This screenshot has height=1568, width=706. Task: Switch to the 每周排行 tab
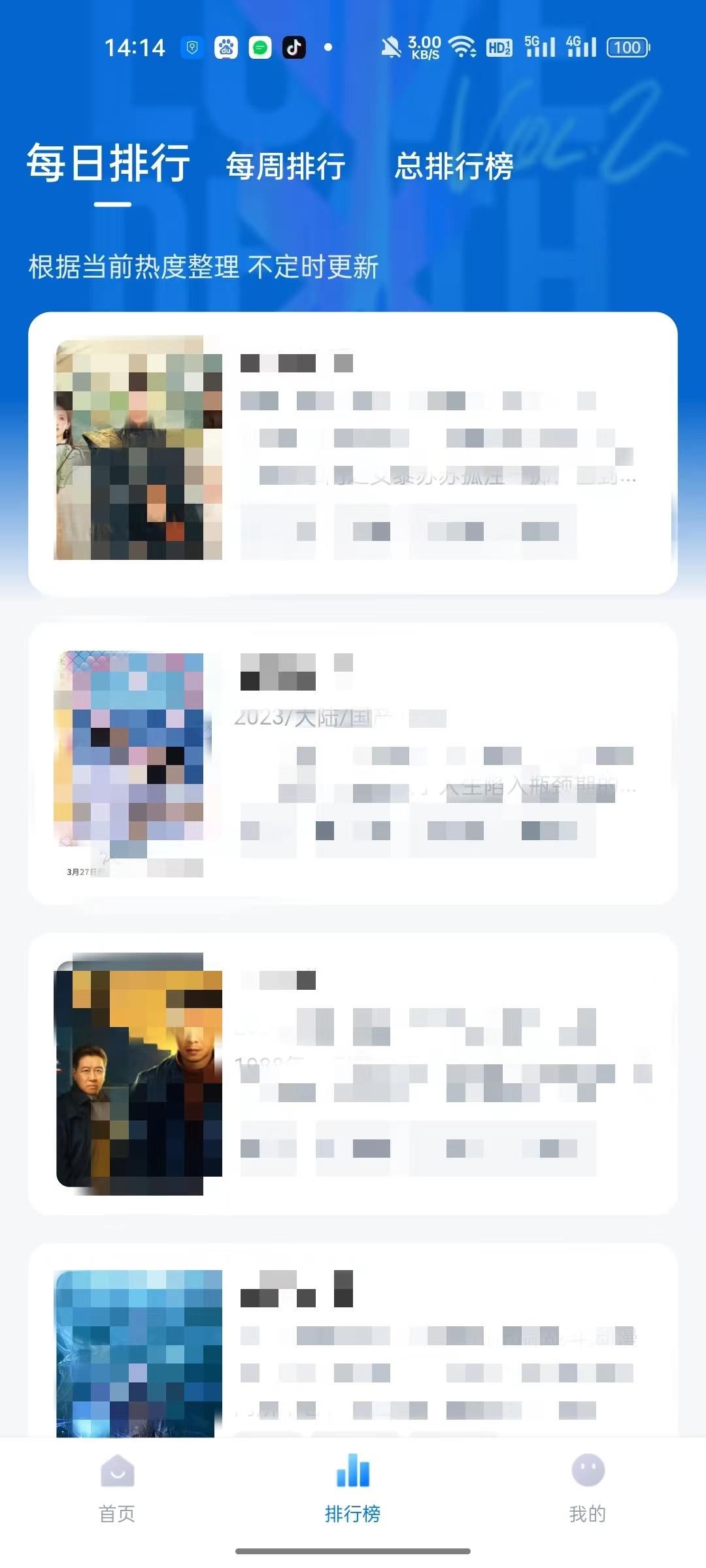[x=286, y=166]
